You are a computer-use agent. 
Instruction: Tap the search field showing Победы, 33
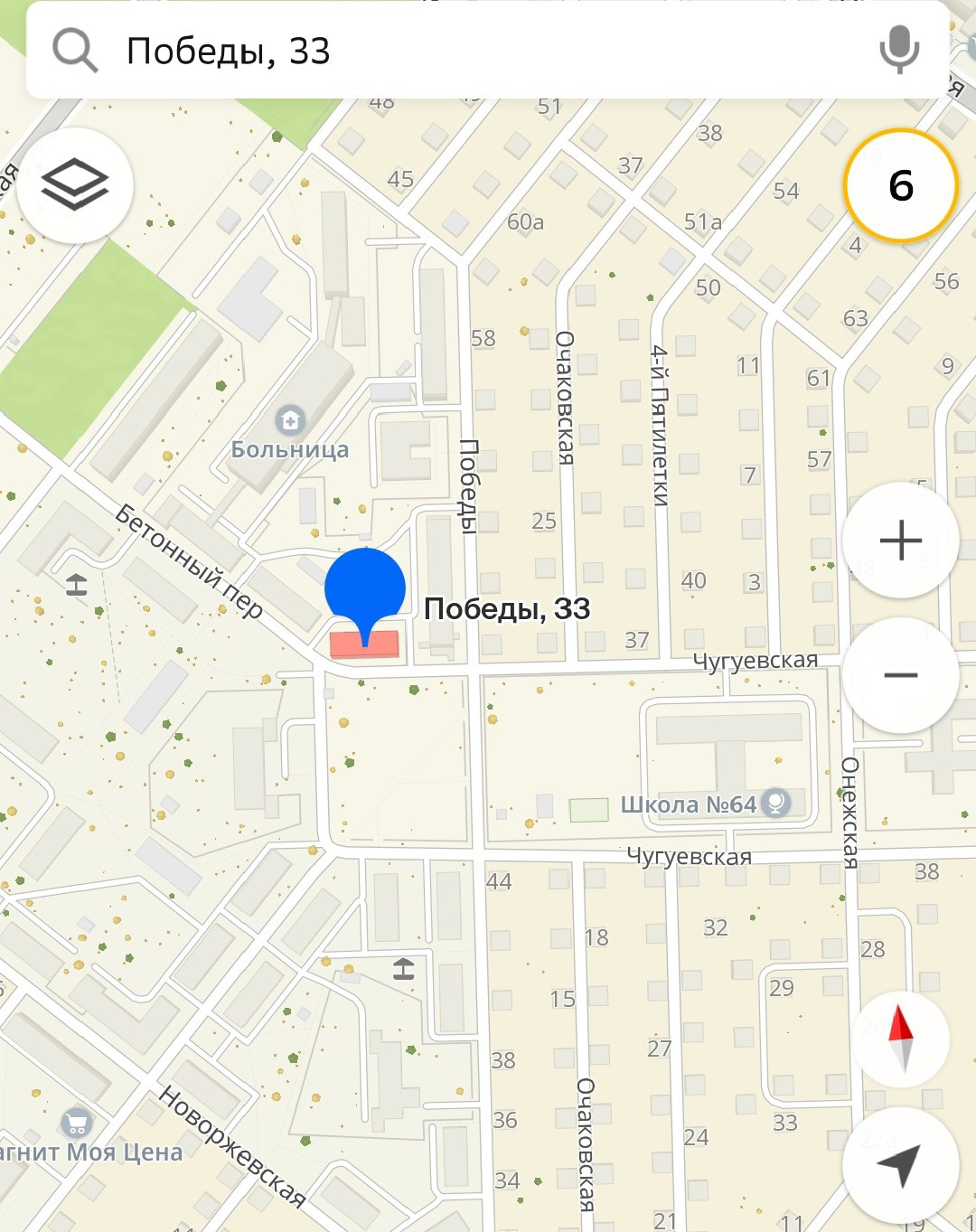452,51
